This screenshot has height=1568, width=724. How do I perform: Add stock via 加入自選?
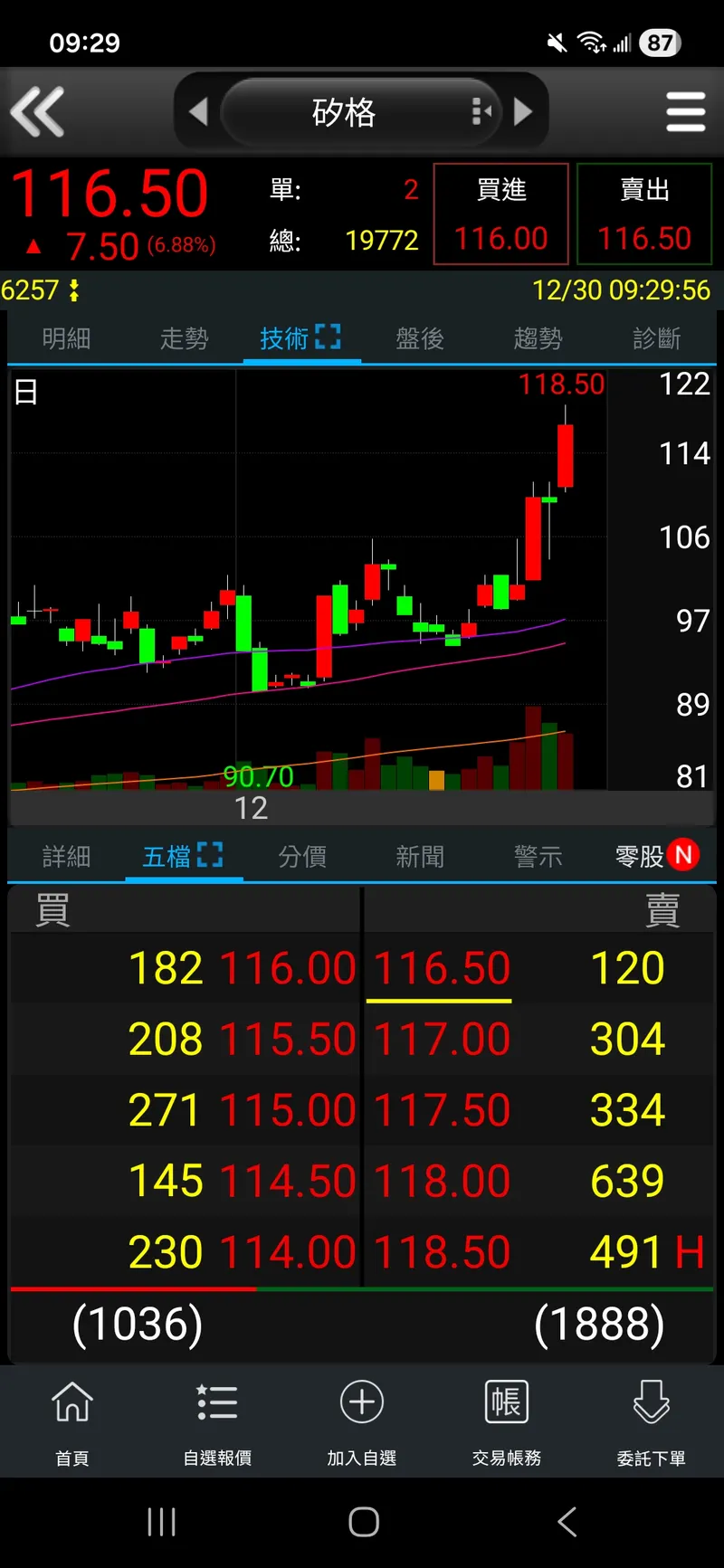click(x=362, y=1420)
